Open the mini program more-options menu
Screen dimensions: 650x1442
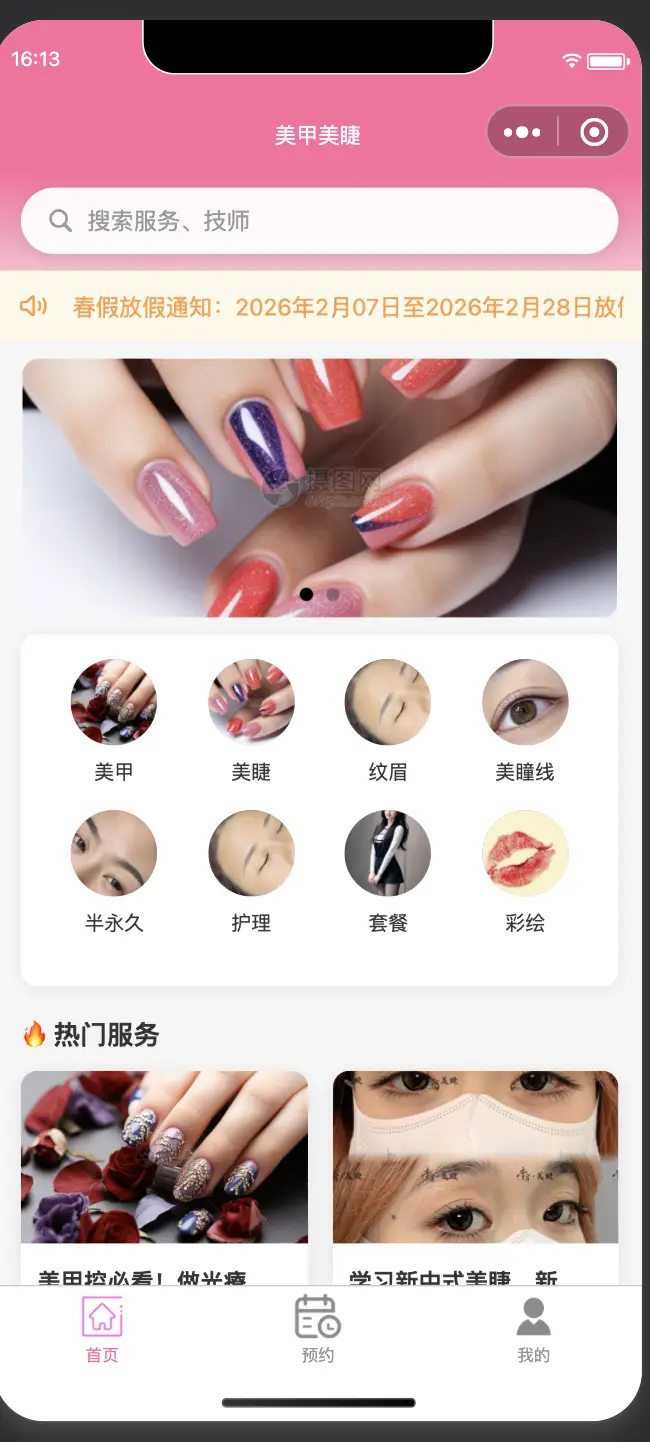pyautogui.click(x=522, y=132)
